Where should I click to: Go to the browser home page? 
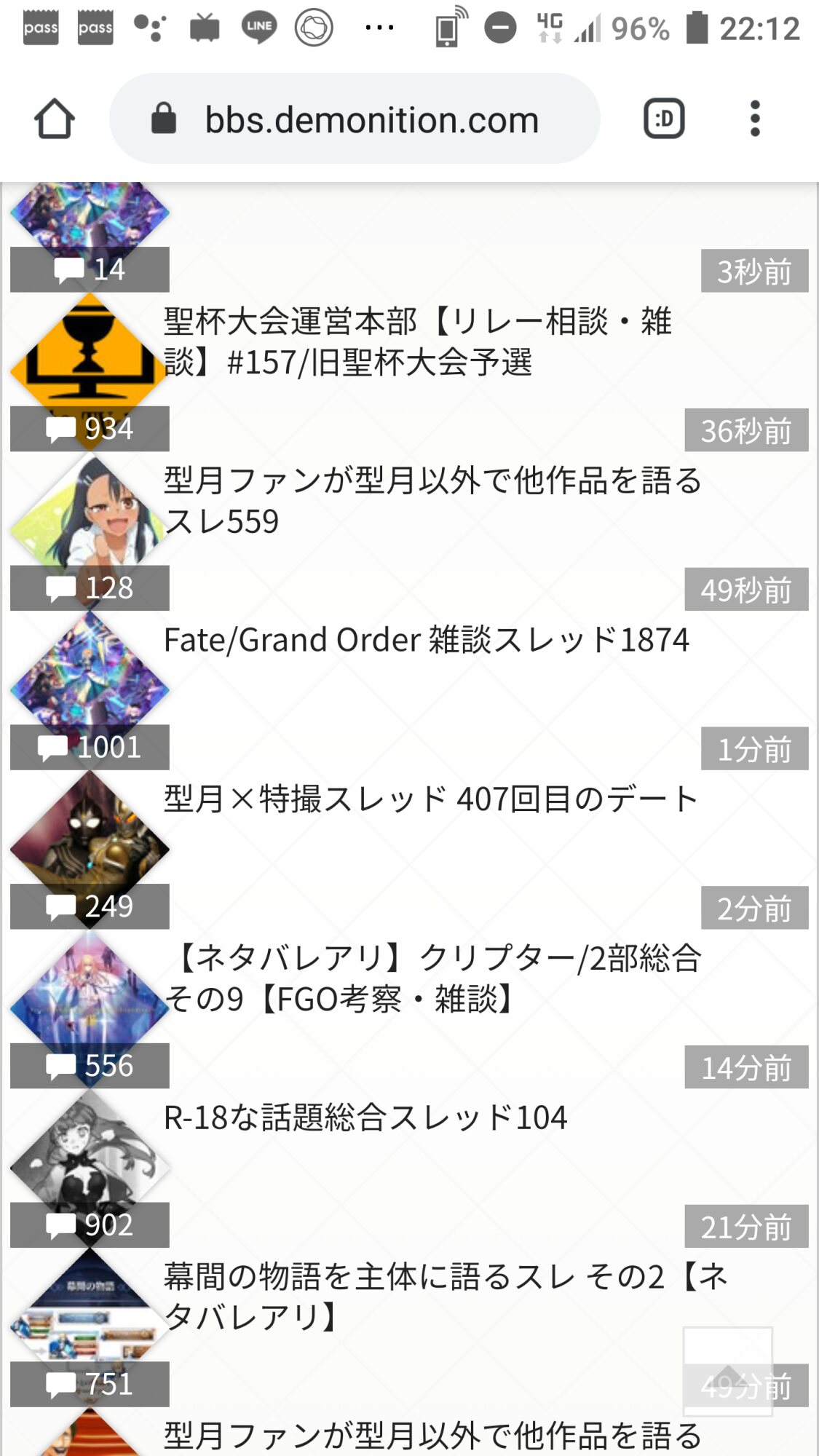coord(54,119)
